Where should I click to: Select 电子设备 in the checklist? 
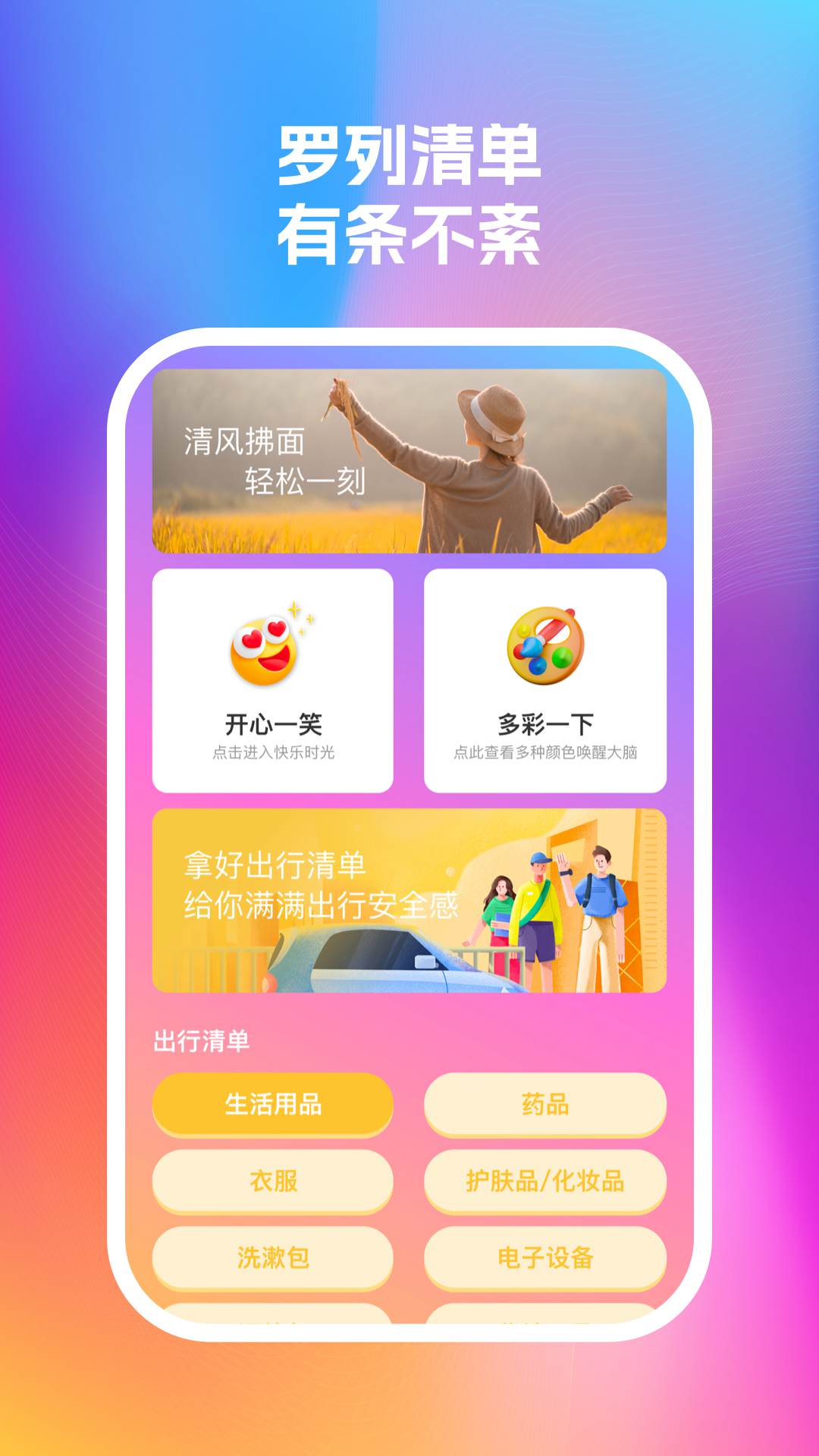[x=544, y=1257]
